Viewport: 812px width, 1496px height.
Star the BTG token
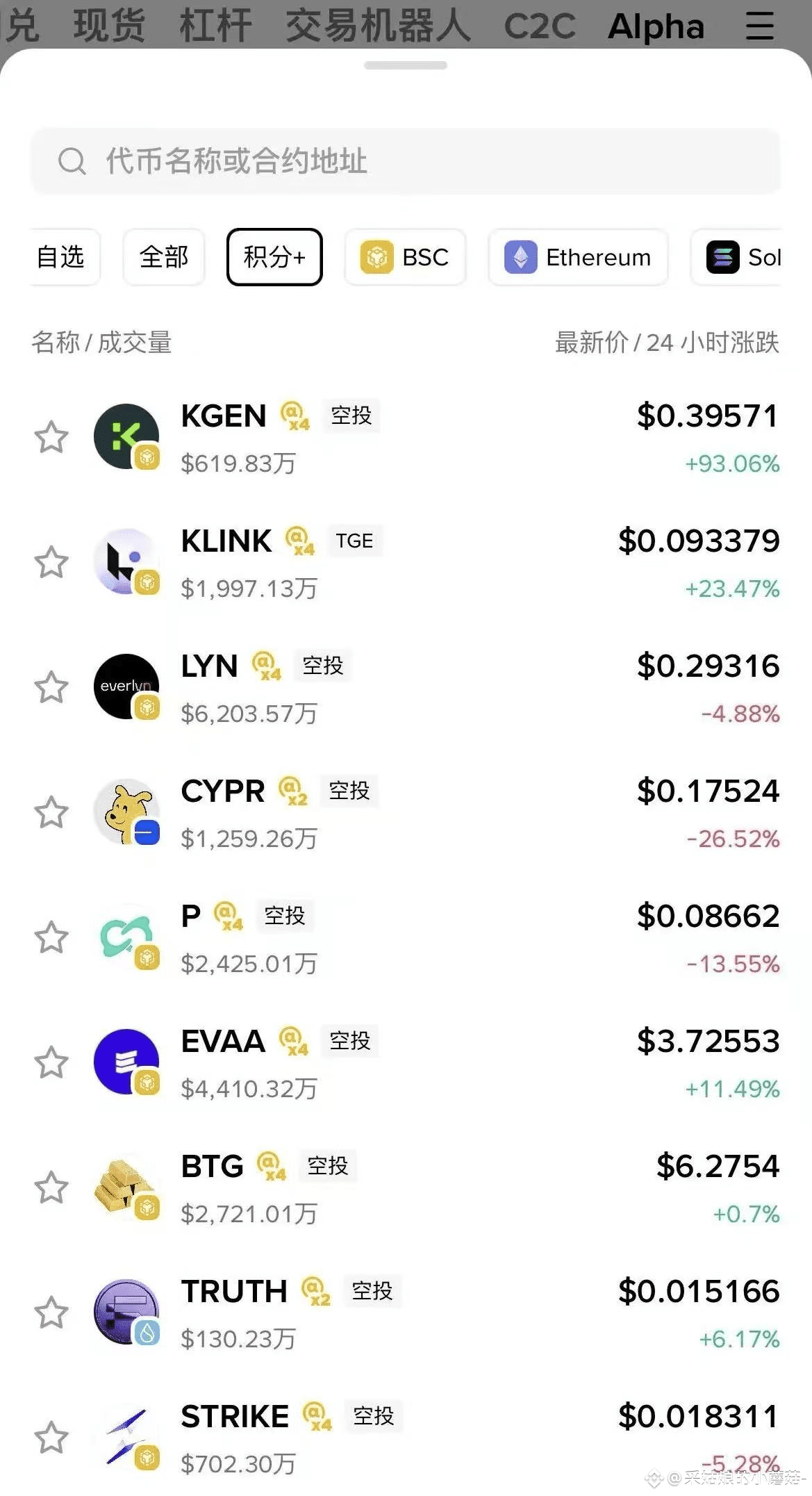point(52,1188)
